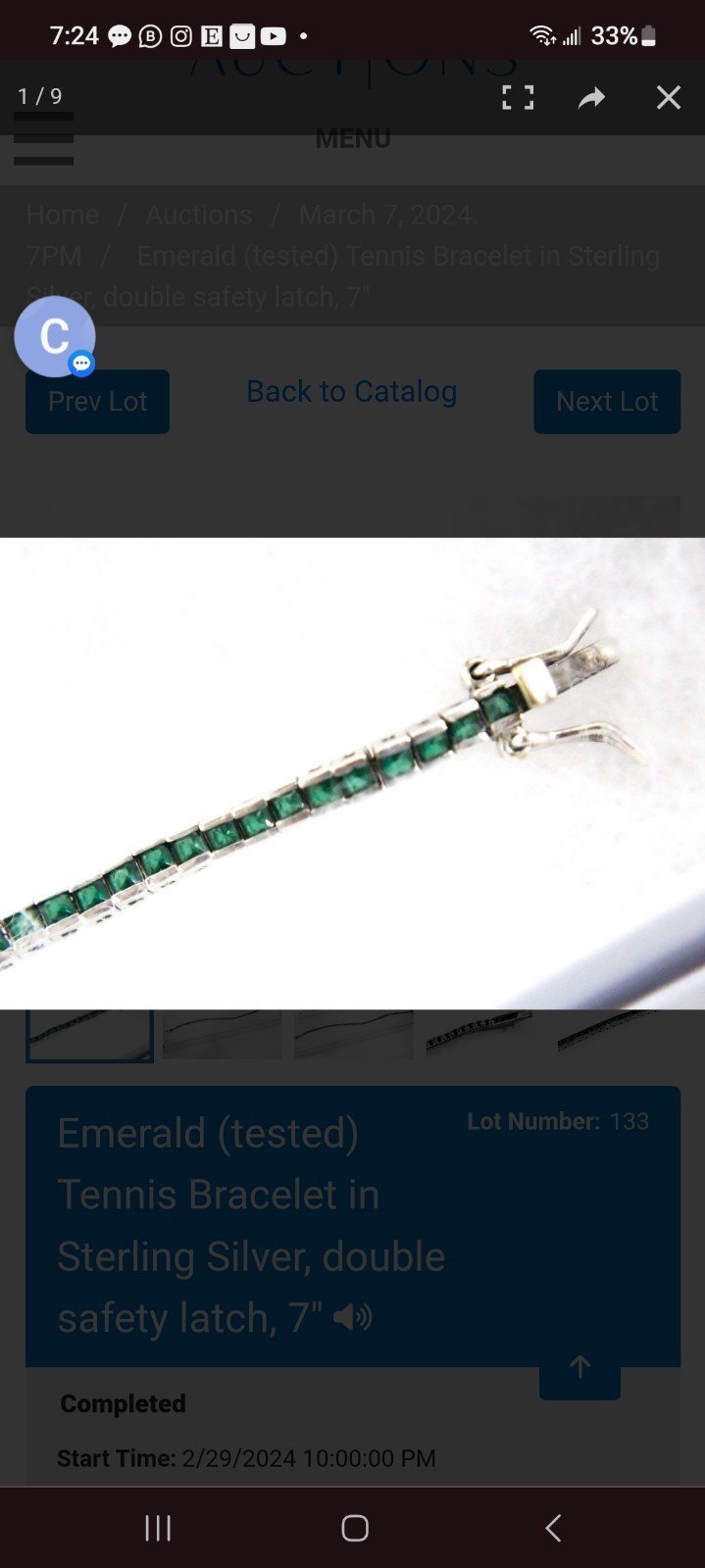Enter fullscreen image view
This screenshot has height=1568, width=705.
coord(518,97)
